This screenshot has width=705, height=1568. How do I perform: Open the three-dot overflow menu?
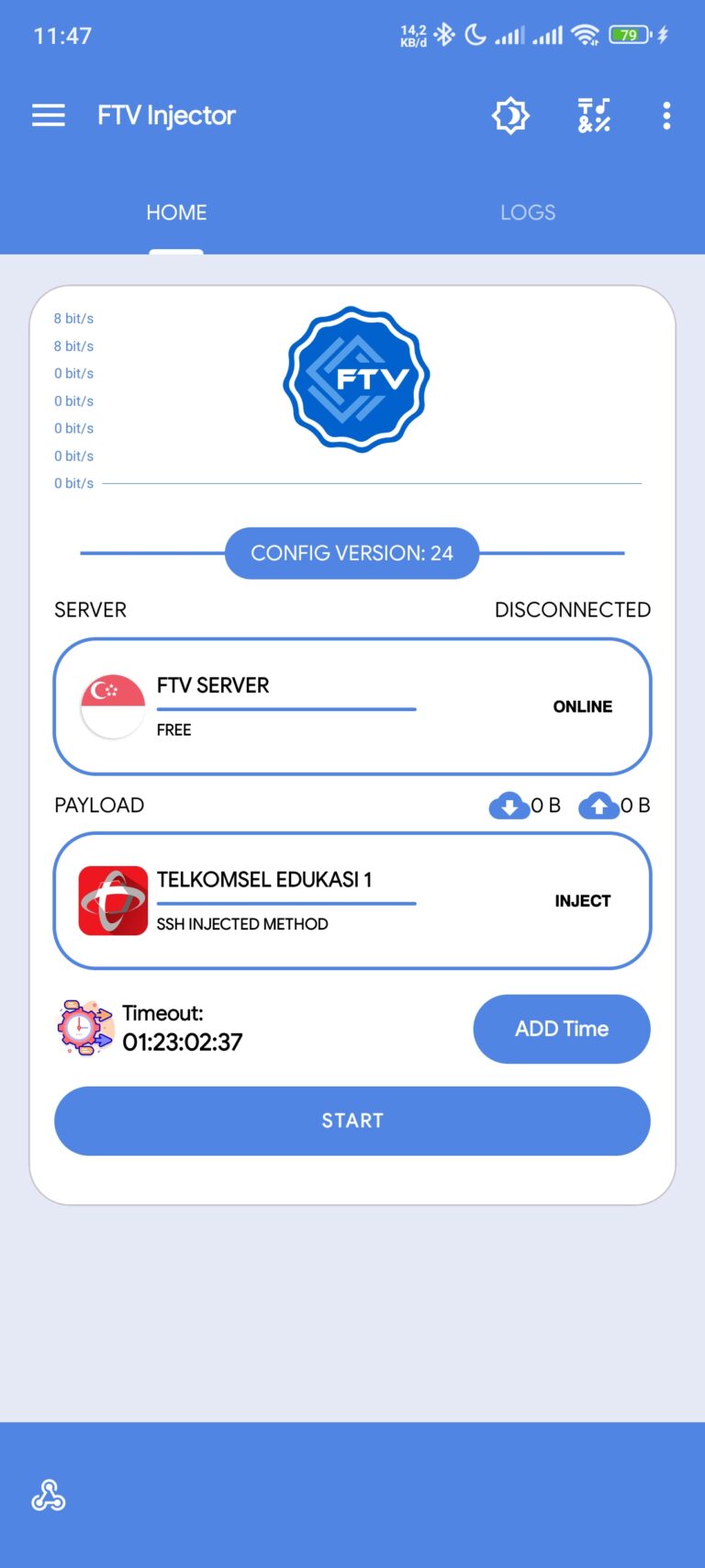click(666, 116)
